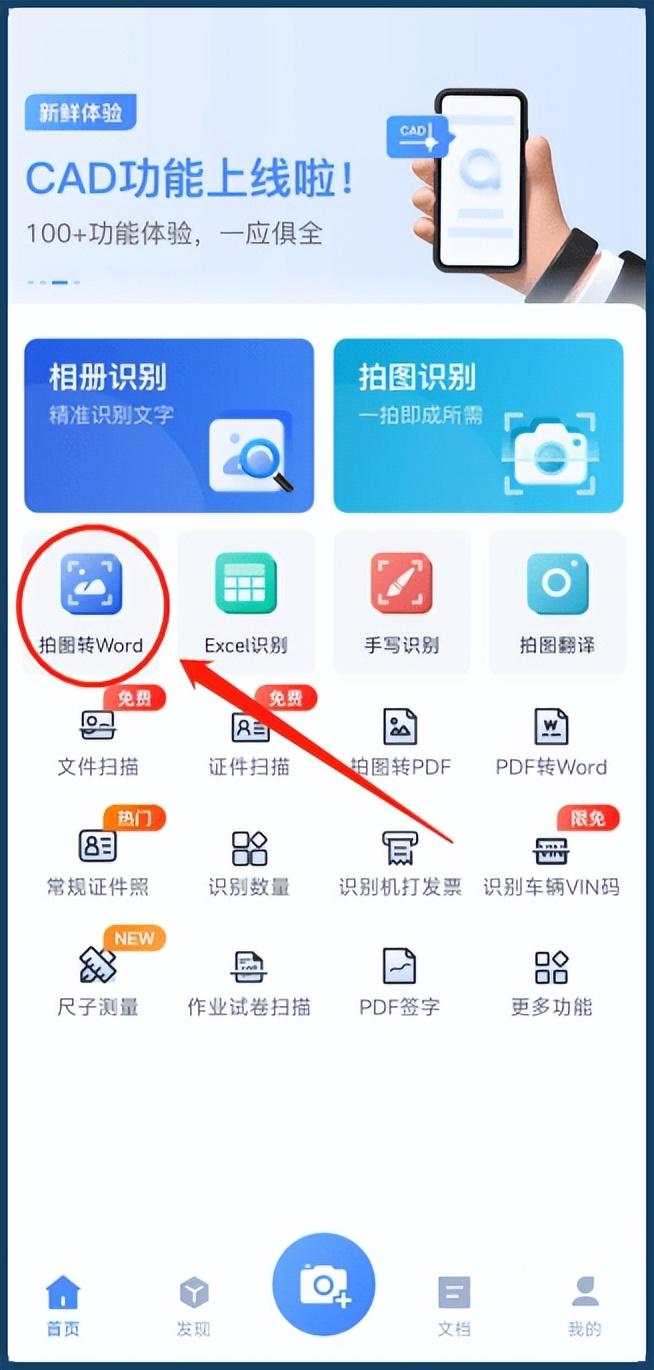Image resolution: width=654 pixels, height=1370 pixels.
Task: Open 更多功能
Action: click(x=551, y=982)
